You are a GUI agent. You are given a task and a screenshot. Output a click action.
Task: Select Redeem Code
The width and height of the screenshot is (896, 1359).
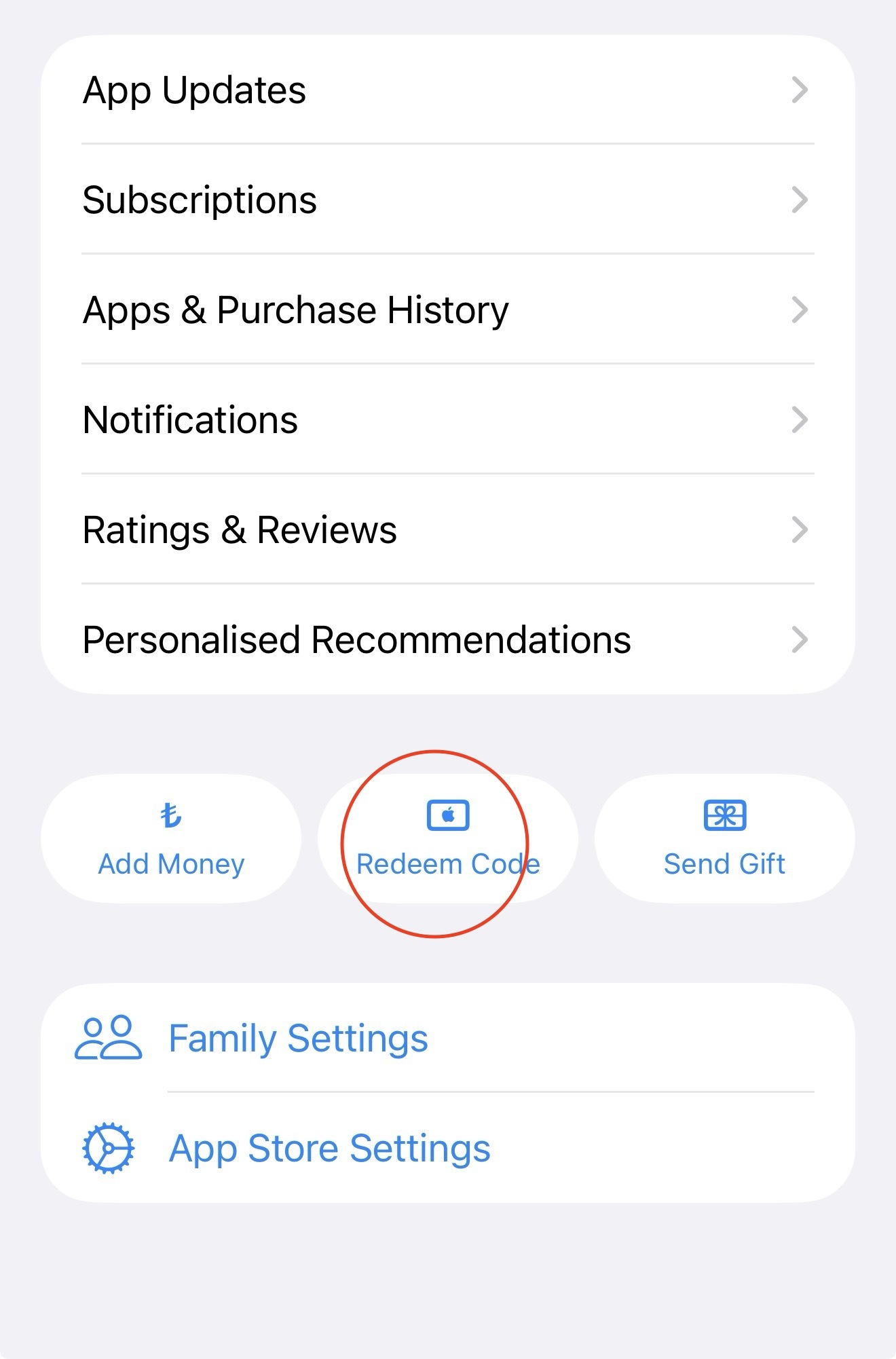pyautogui.click(x=448, y=839)
